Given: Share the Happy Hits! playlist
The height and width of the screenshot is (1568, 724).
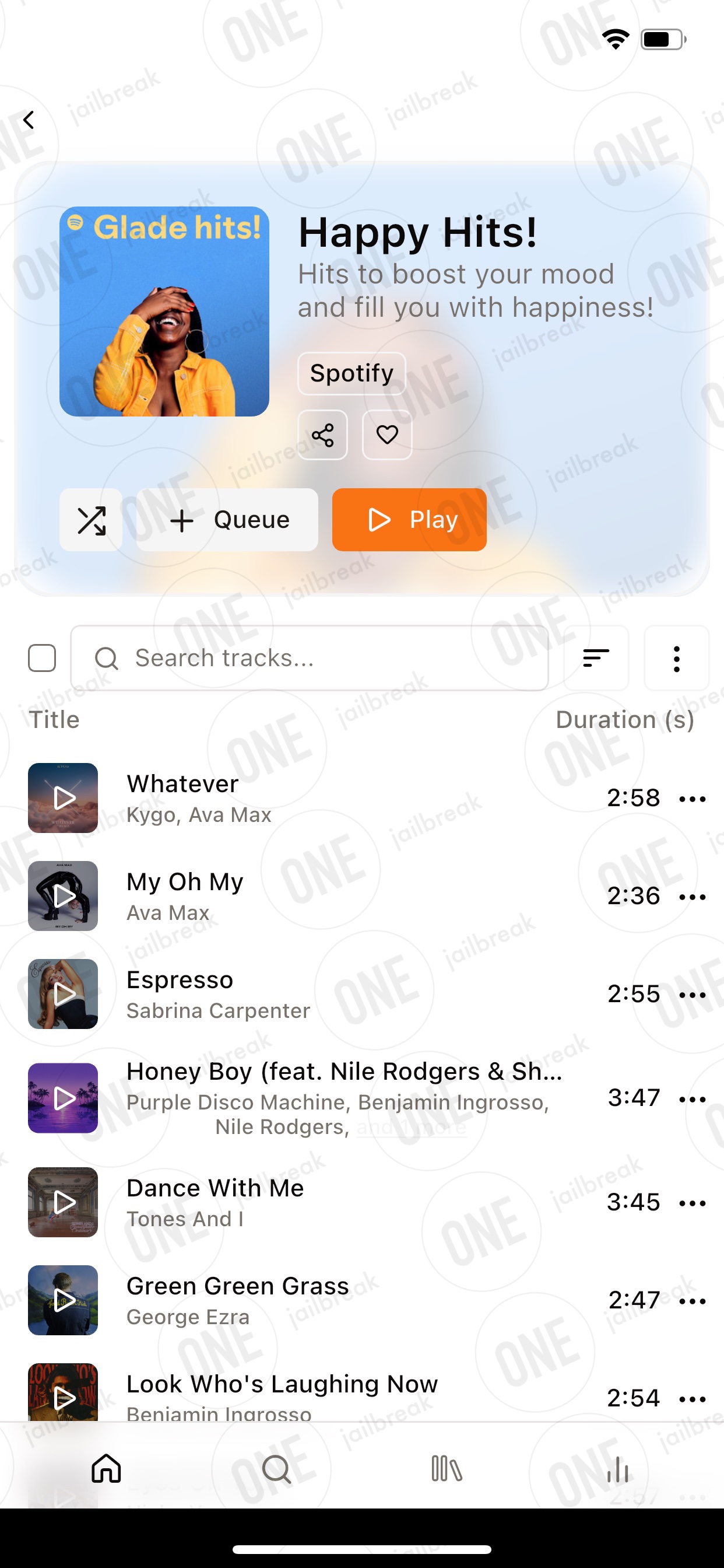Looking at the screenshot, I should (x=322, y=435).
